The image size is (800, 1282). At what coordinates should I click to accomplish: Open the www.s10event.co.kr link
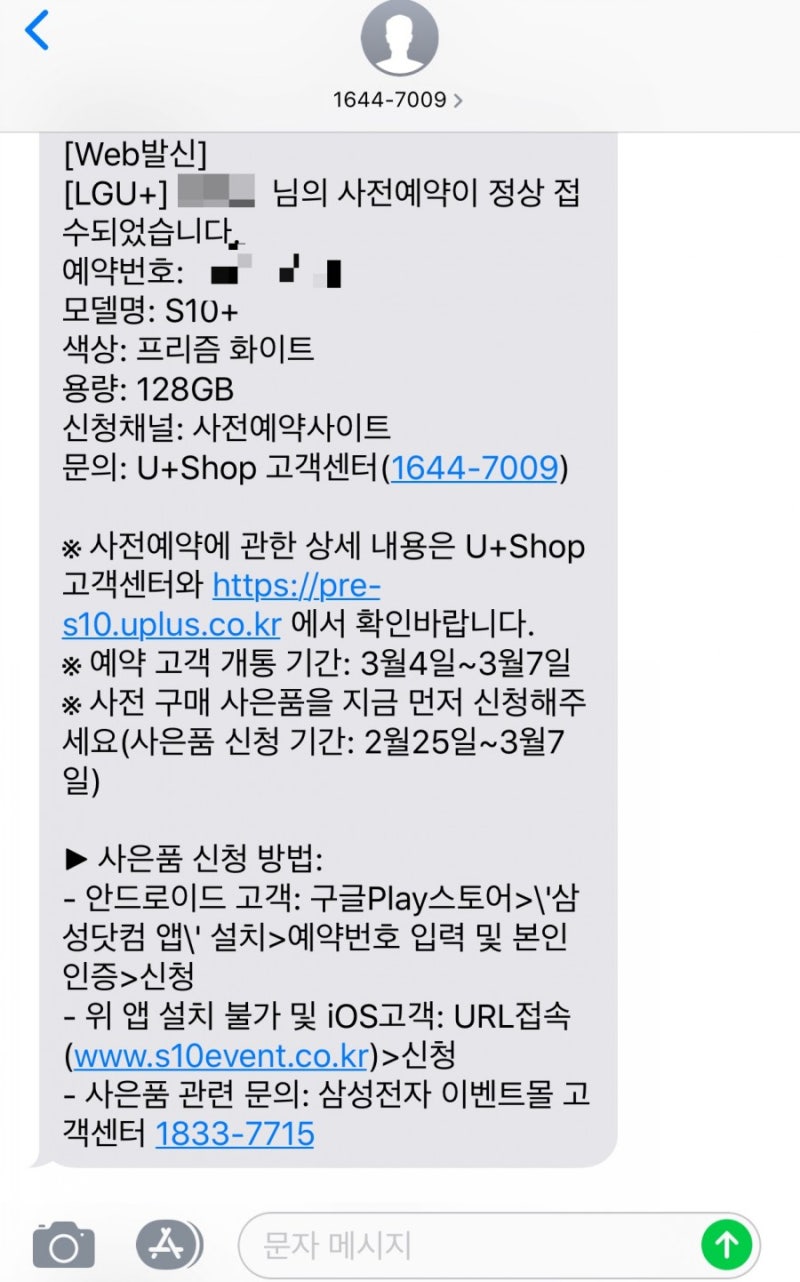coord(221,1055)
